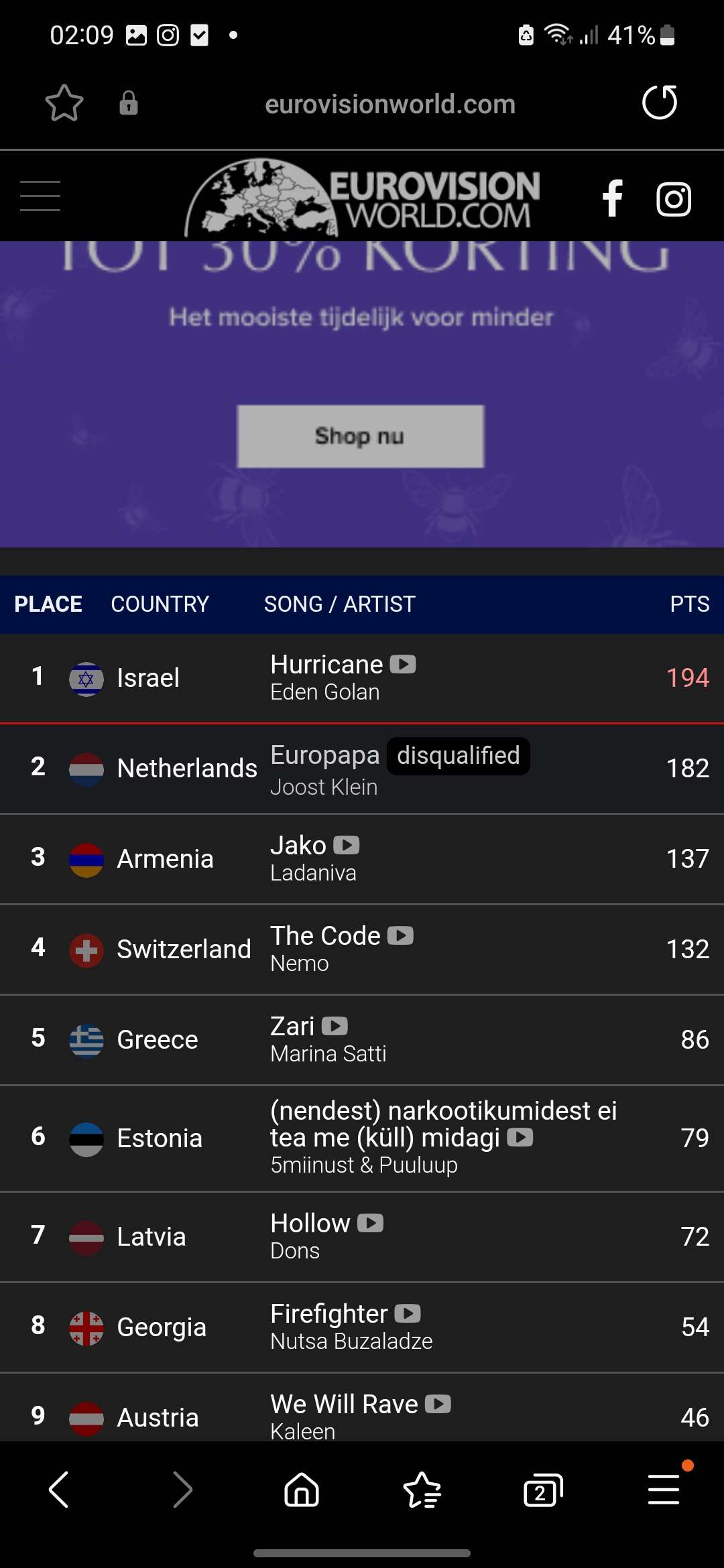Tap the eurovisionworld.com address bar
Image resolution: width=724 pixels, height=1568 pixels.
(x=389, y=104)
